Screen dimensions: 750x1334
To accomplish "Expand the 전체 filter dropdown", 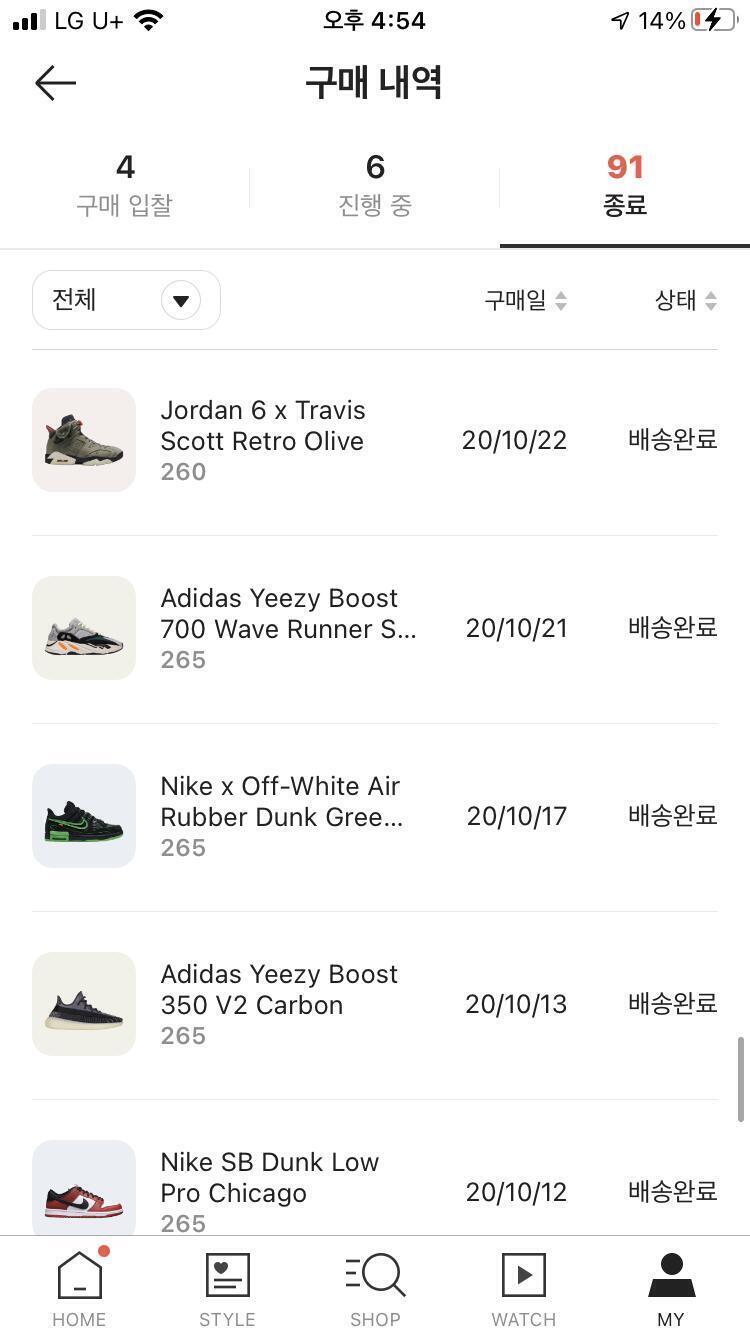I will (126, 300).
